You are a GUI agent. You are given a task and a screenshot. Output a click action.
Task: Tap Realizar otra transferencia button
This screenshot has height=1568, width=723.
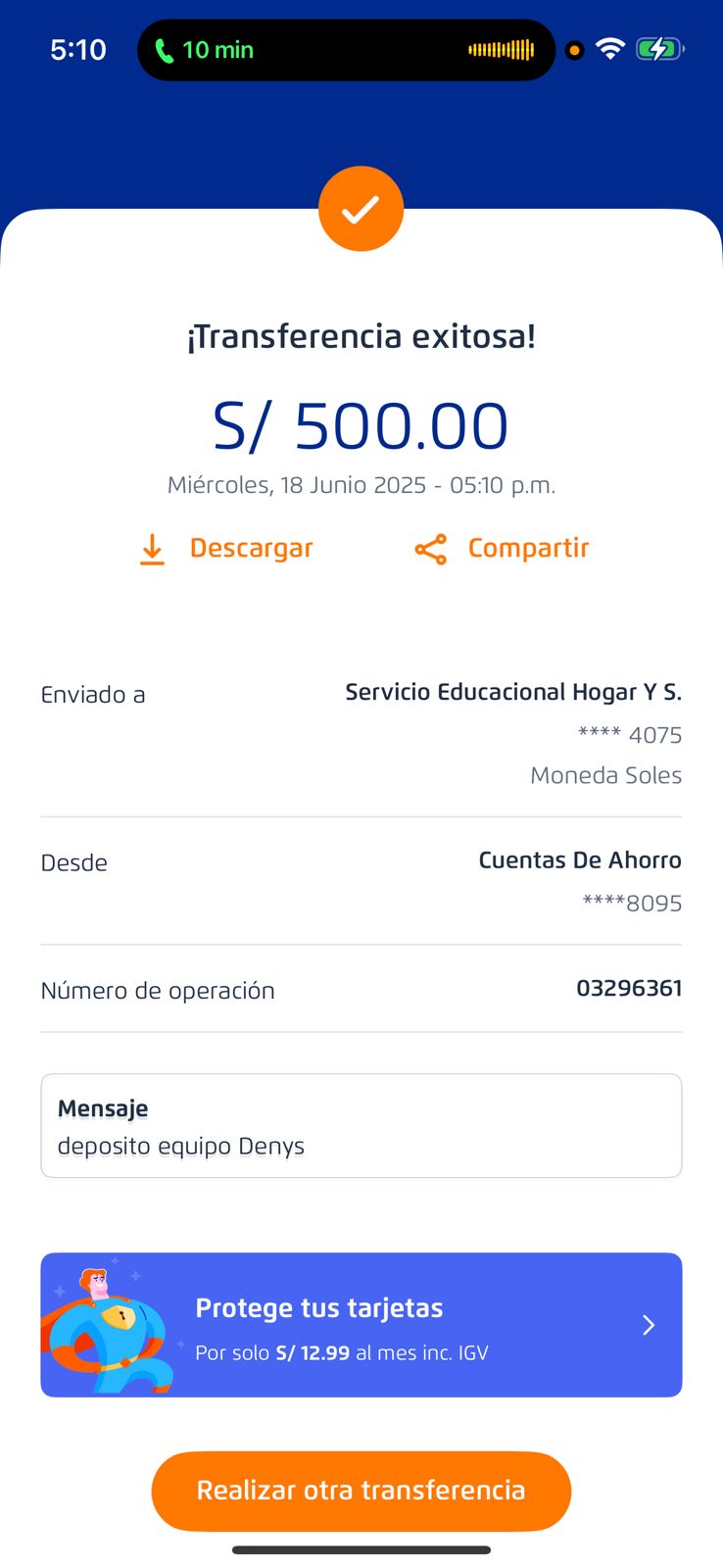(361, 1491)
